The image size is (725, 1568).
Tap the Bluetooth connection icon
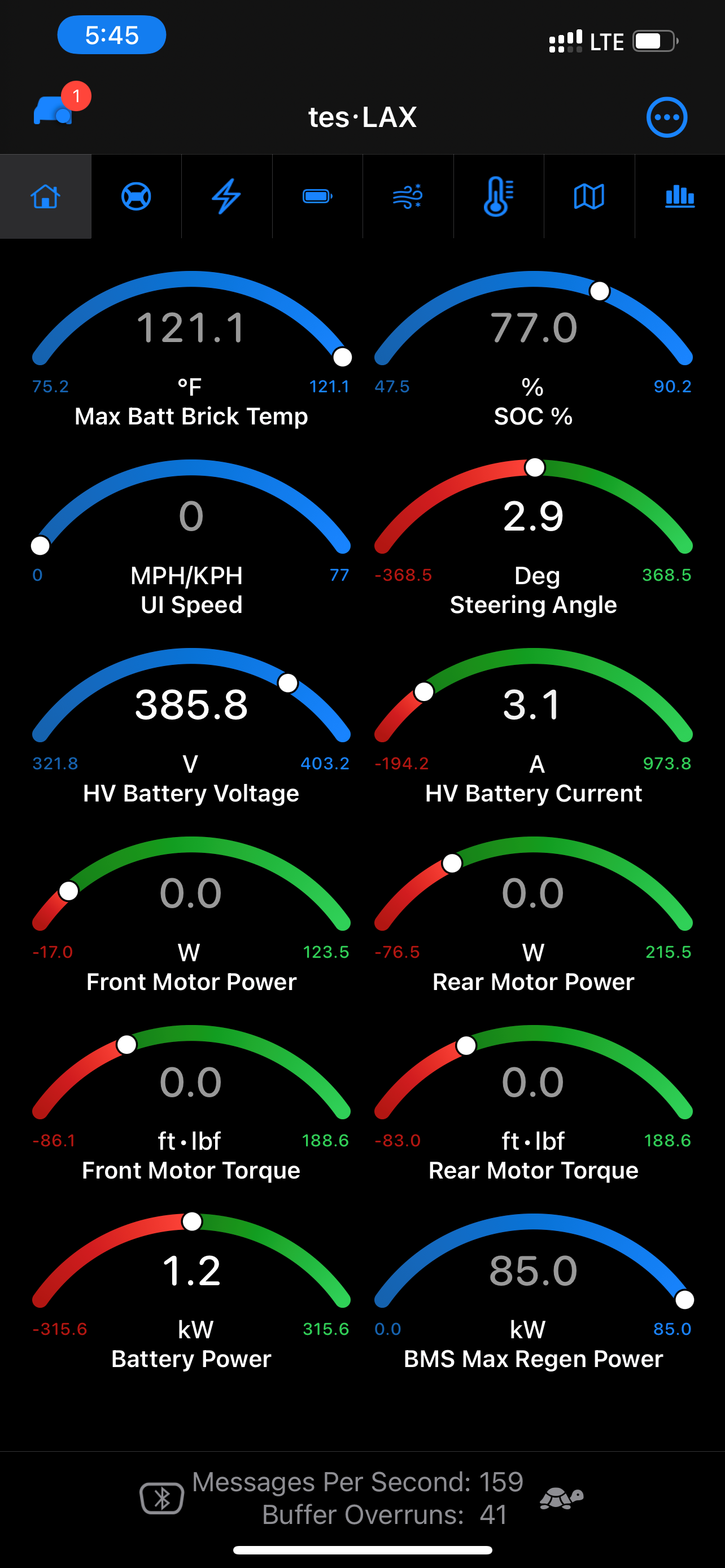click(162, 1498)
